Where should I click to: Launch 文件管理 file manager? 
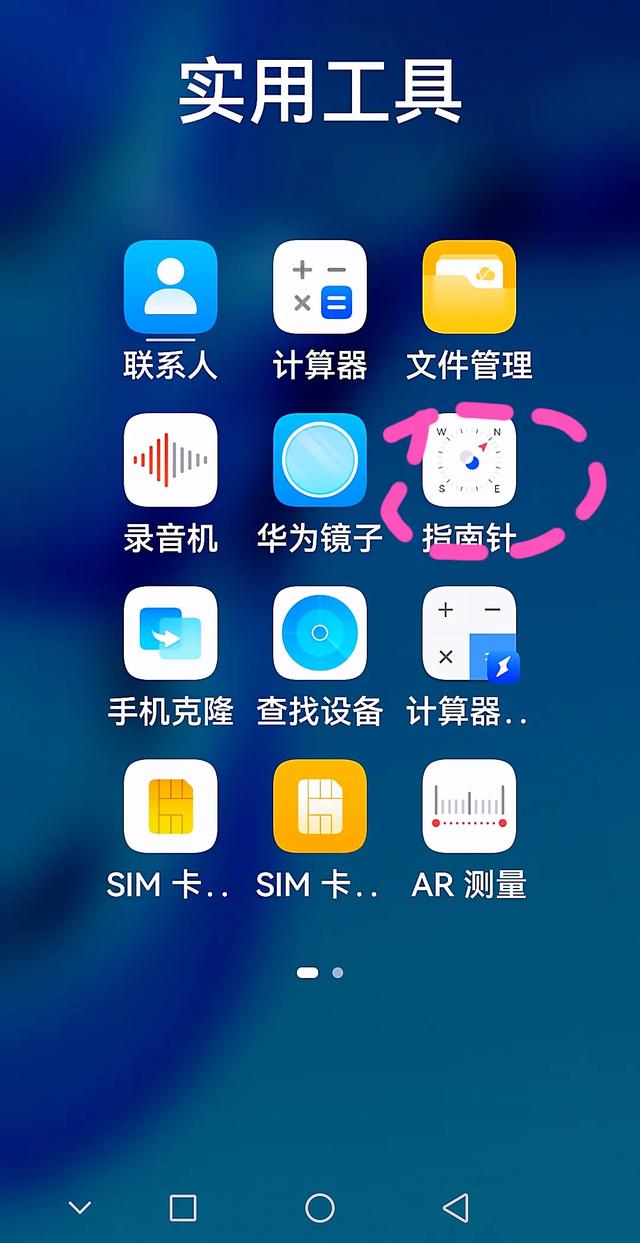[x=469, y=287]
